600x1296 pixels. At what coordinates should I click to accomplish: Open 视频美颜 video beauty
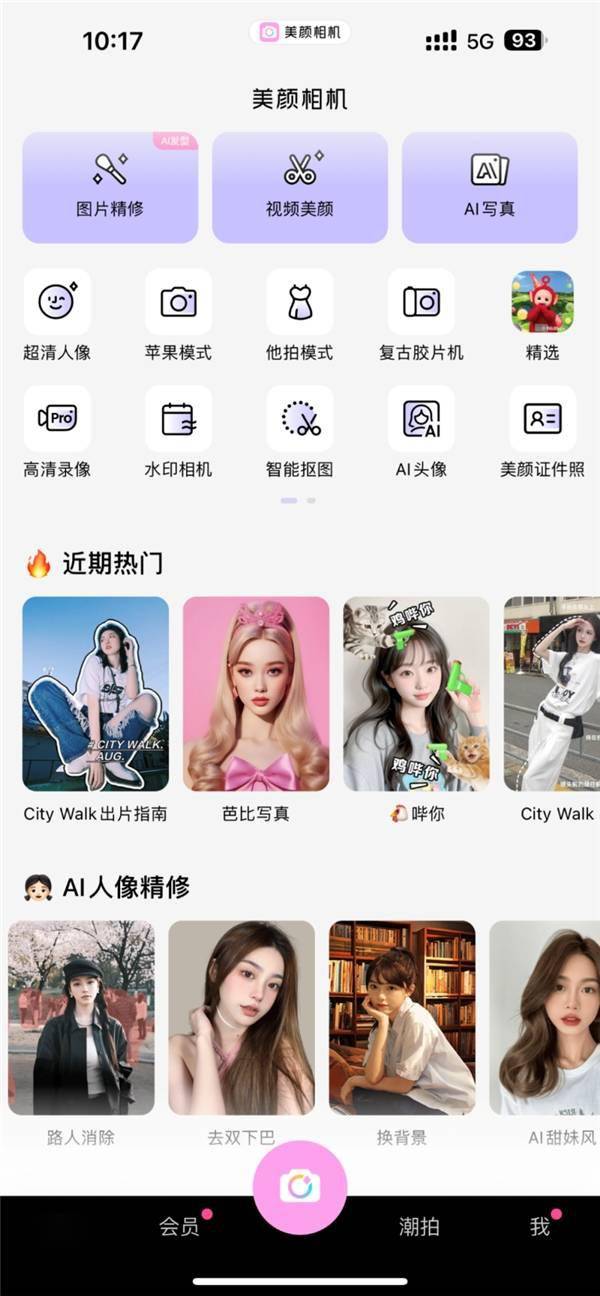(x=300, y=187)
